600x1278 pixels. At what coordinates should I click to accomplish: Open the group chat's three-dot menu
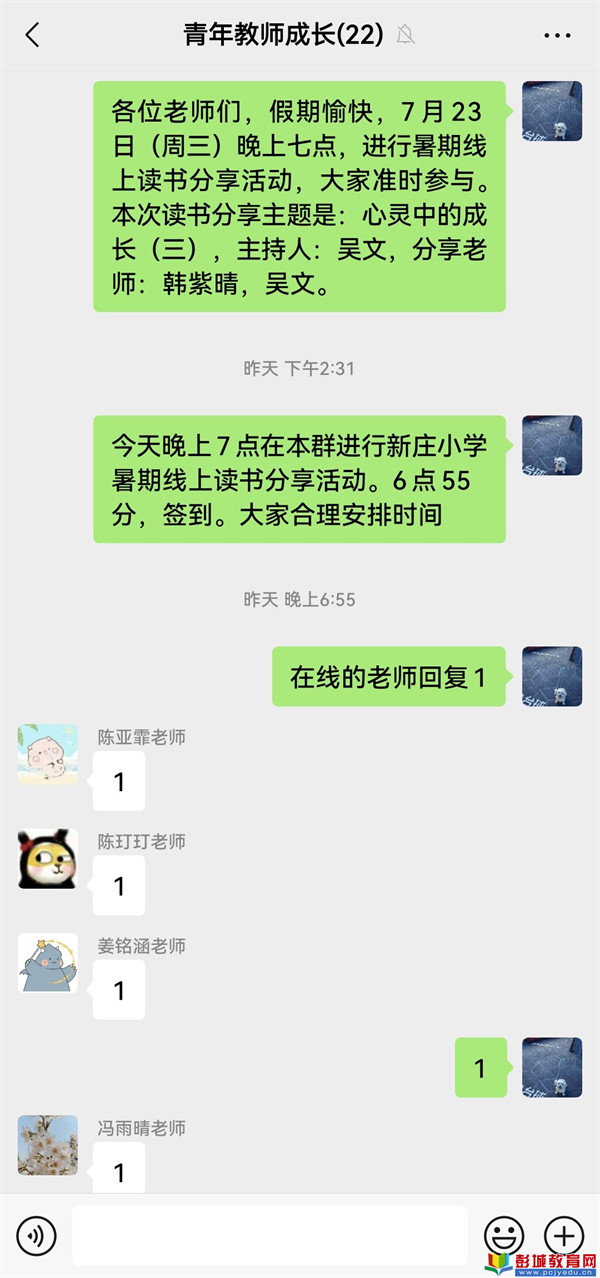tap(557, 35)
